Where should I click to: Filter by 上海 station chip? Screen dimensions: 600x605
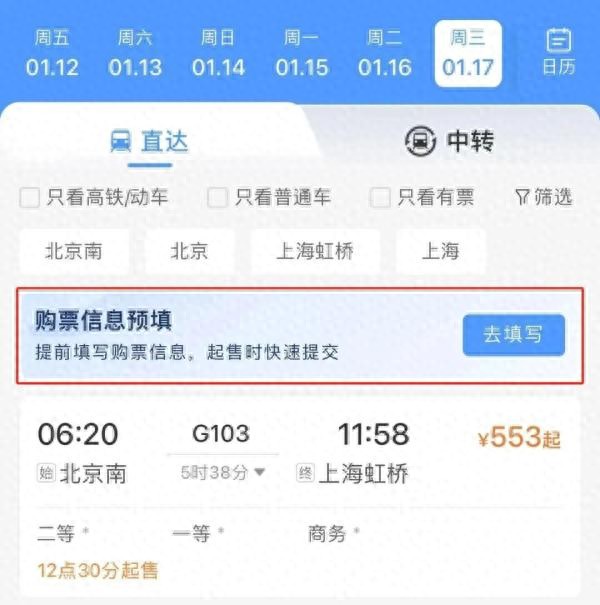[x=440, y=251]
